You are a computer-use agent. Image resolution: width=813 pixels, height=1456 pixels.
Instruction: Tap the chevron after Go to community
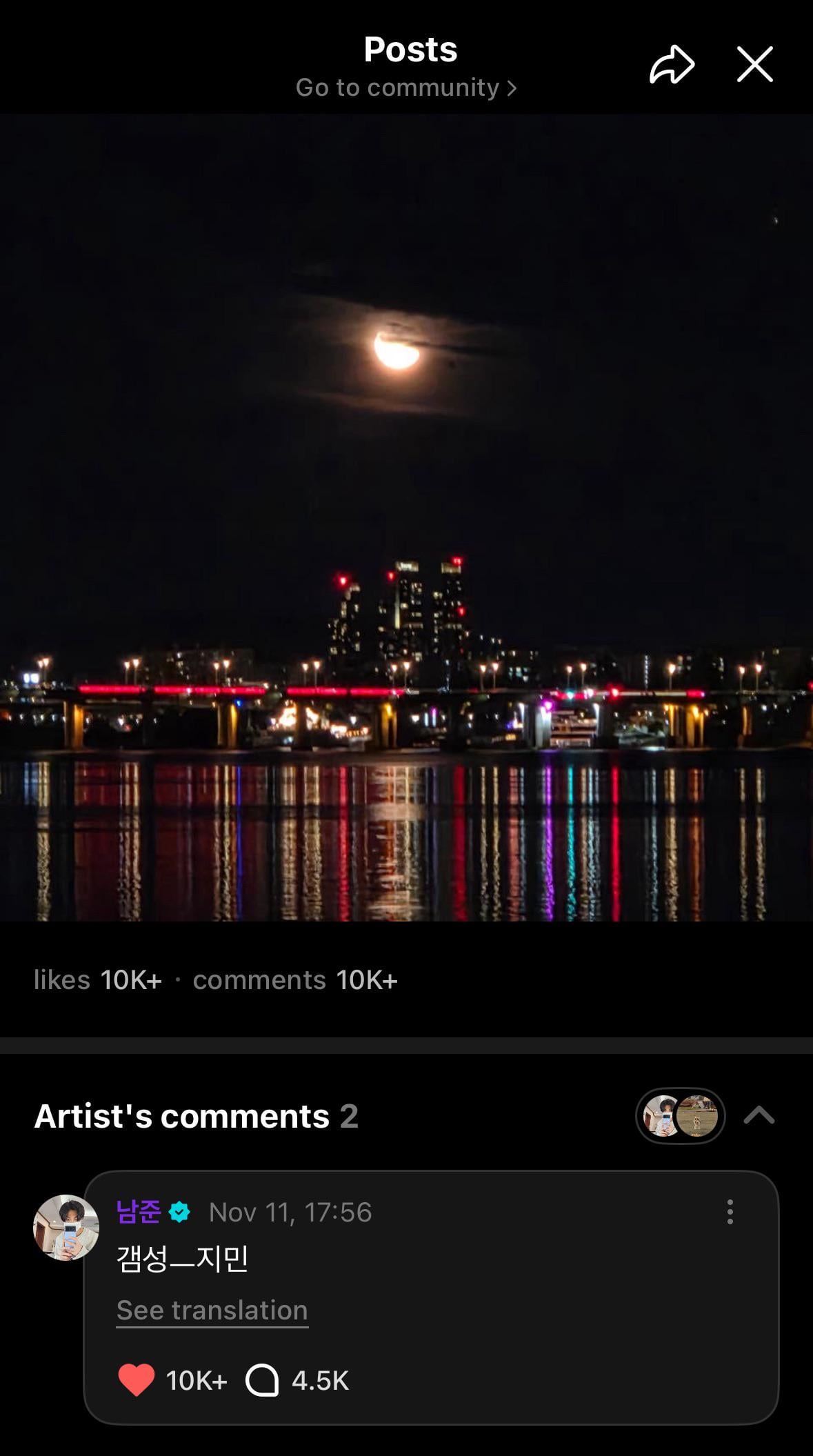tap(512, 87)
